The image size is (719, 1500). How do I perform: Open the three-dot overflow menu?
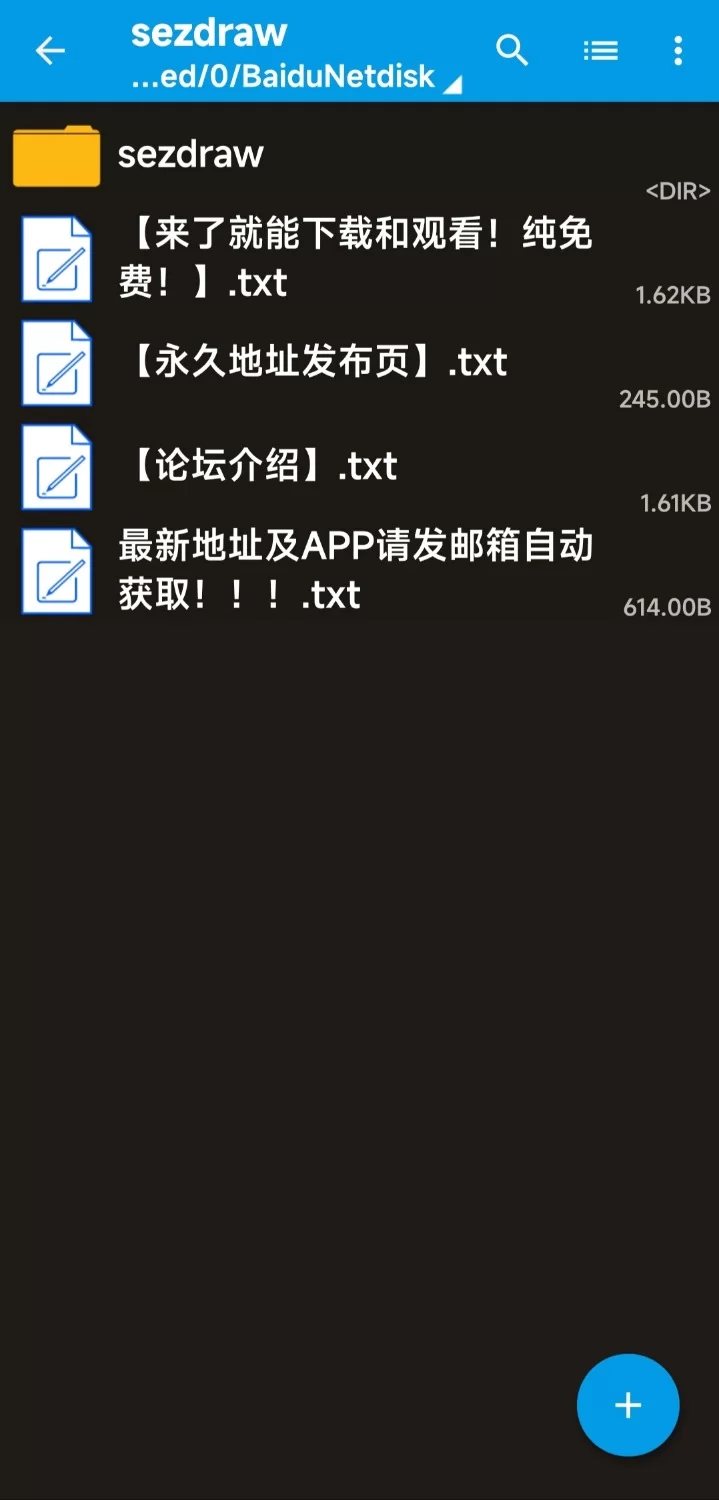coord(678,50)
